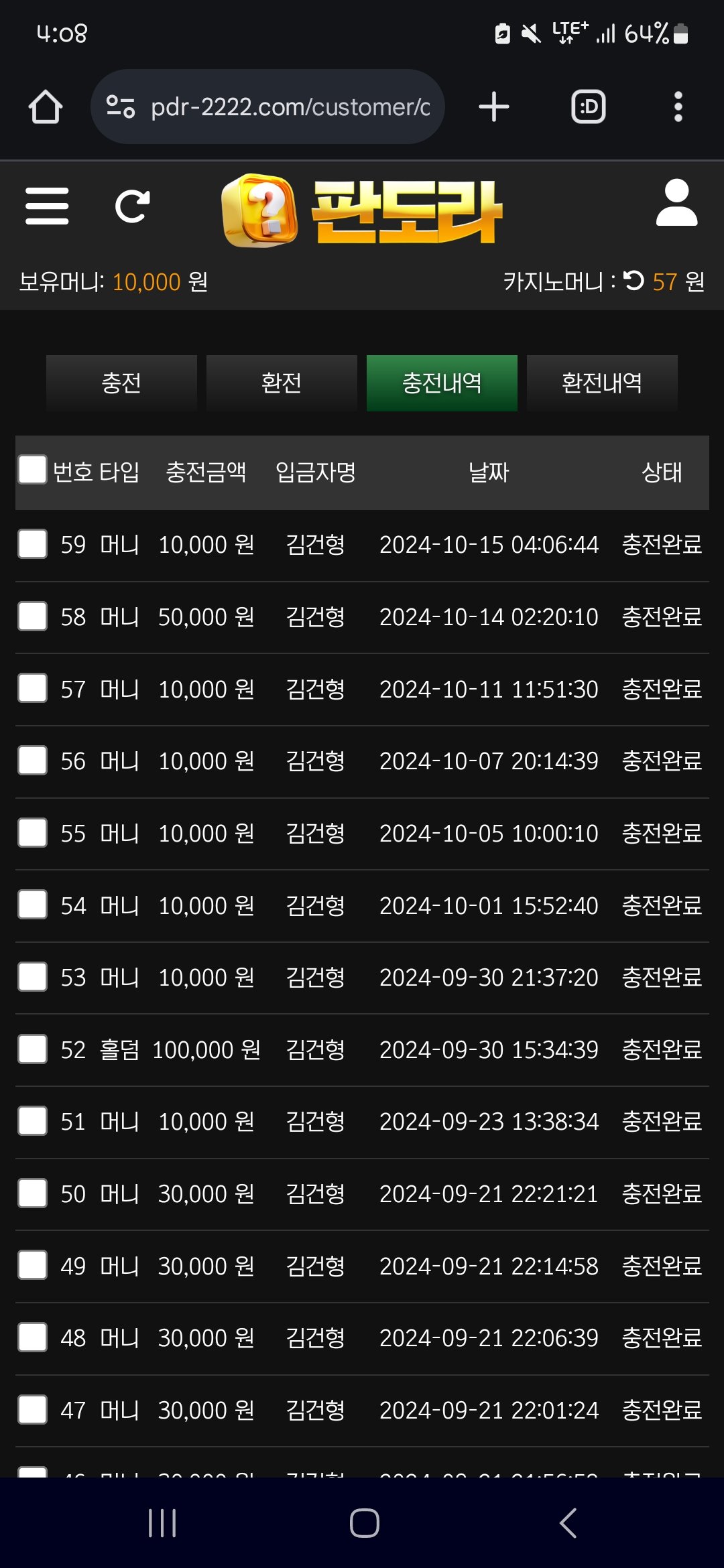The height and width of the screenshot is (1568, 724).
Task: Go back with the system back button
Action: tap(567, 1523)
